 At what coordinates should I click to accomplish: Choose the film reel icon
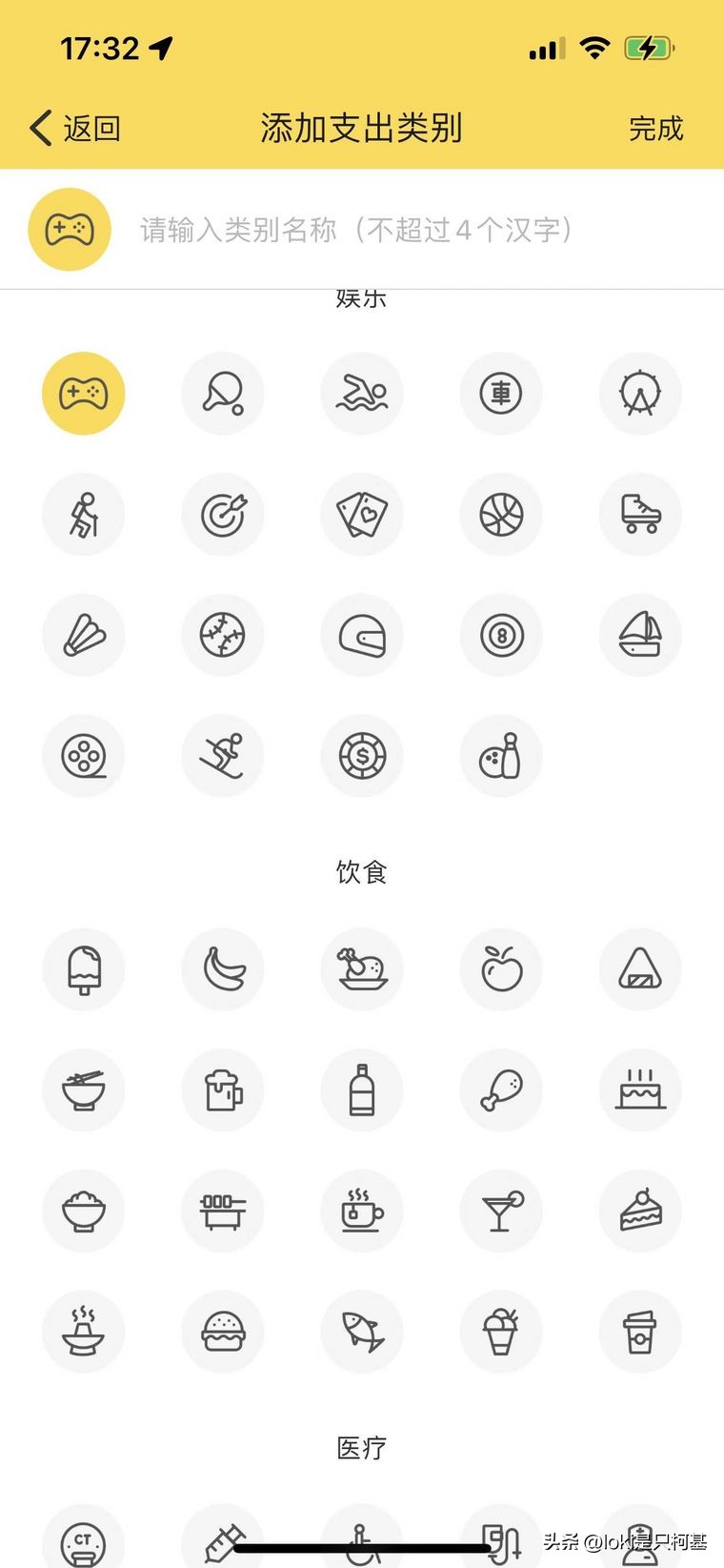[x=84, y=755]
